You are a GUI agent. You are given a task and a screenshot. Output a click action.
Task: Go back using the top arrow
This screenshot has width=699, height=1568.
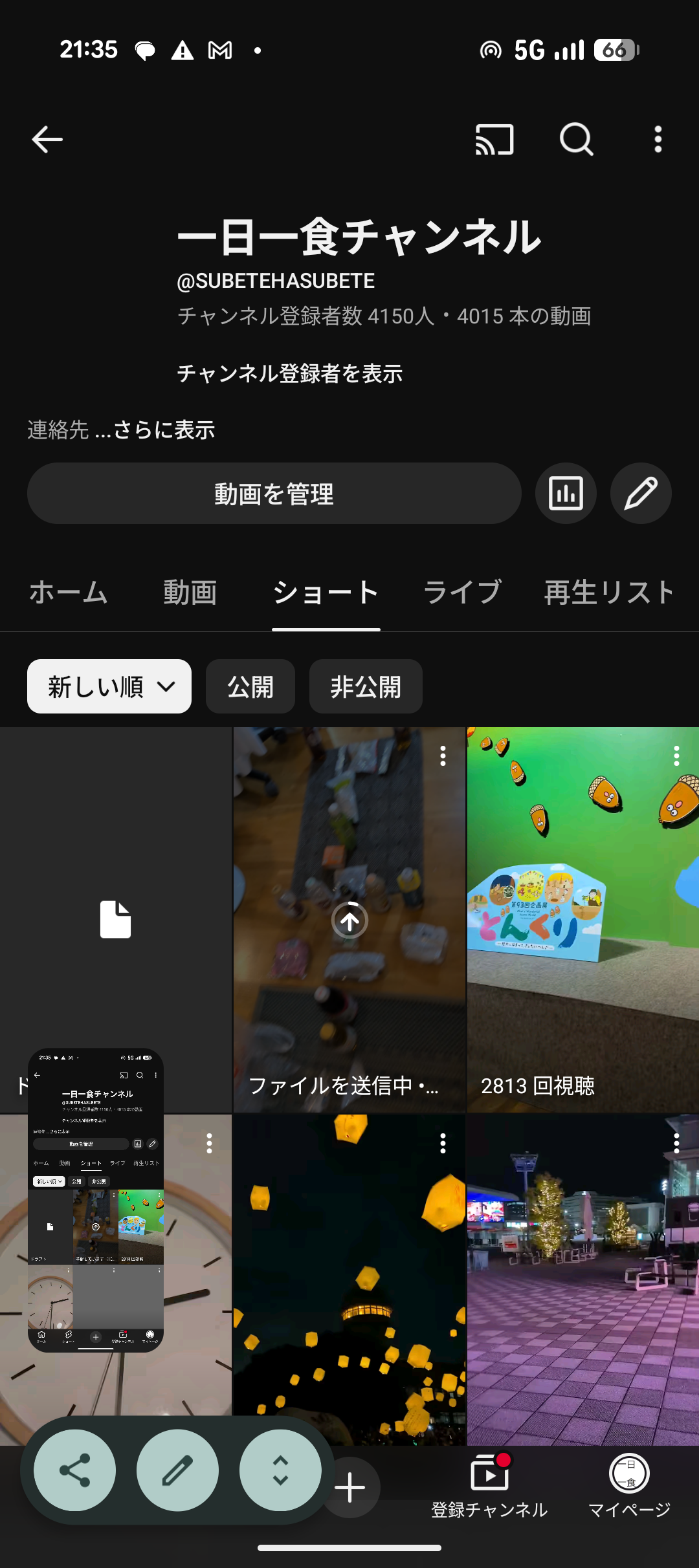click(47, 139)
